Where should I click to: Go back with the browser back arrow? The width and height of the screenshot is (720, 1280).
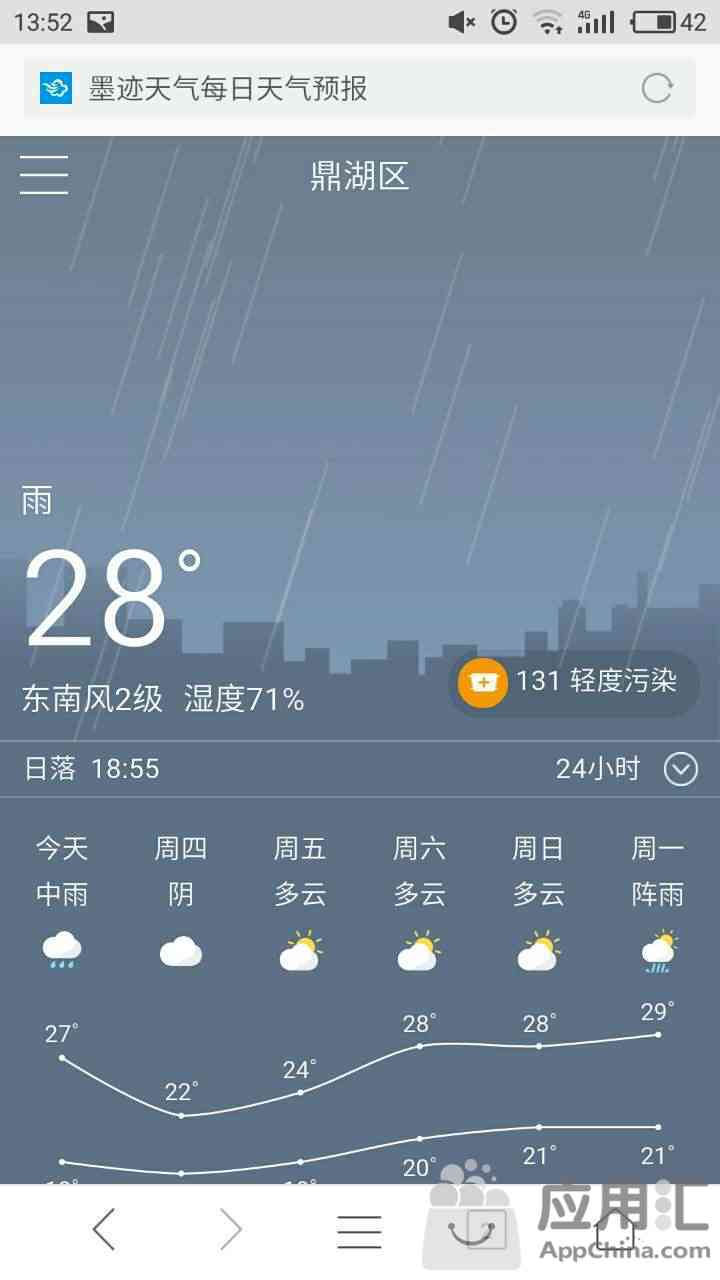(x=104, y=1230)
